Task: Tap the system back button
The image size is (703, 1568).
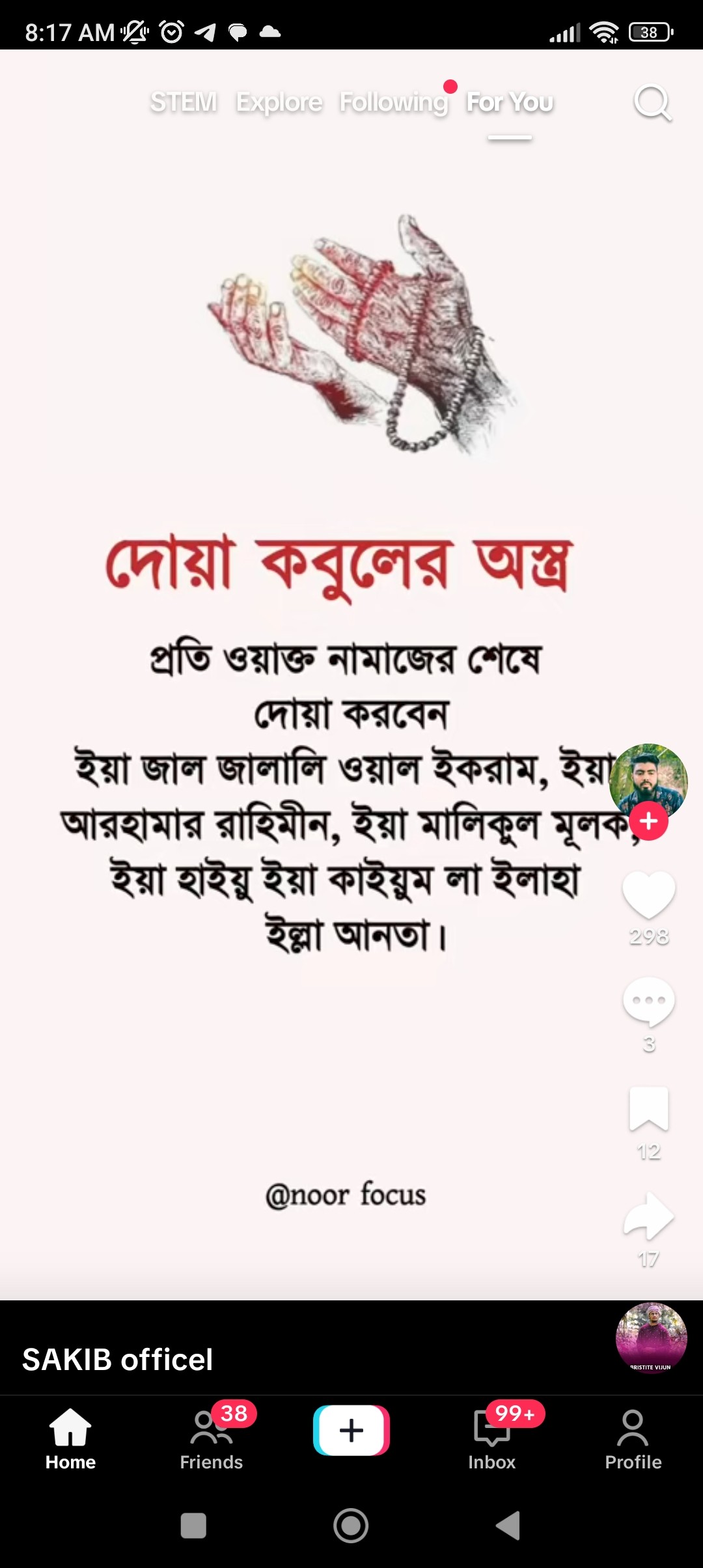Action: (x=508, y=1525)
